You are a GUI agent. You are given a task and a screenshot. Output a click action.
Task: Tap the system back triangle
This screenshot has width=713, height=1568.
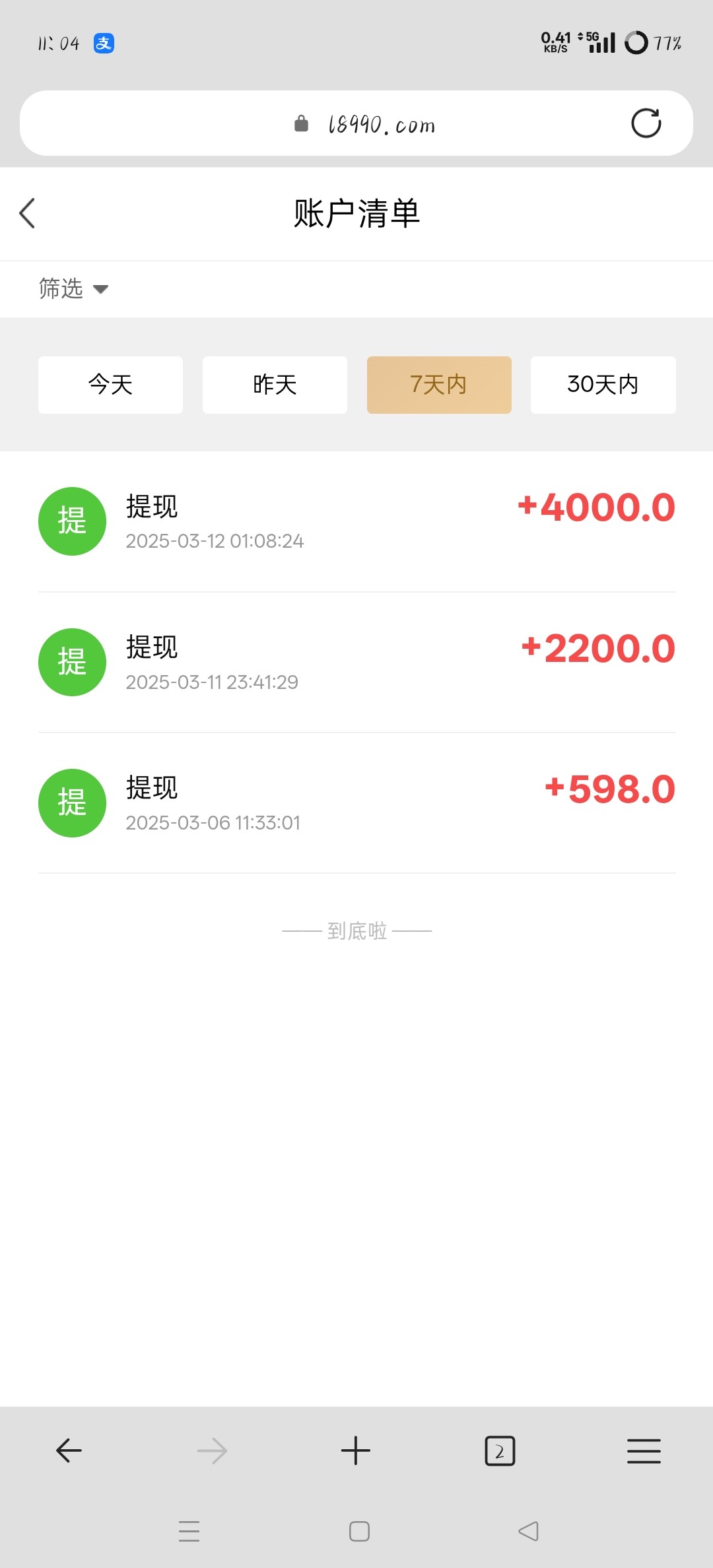[528, 1531]
